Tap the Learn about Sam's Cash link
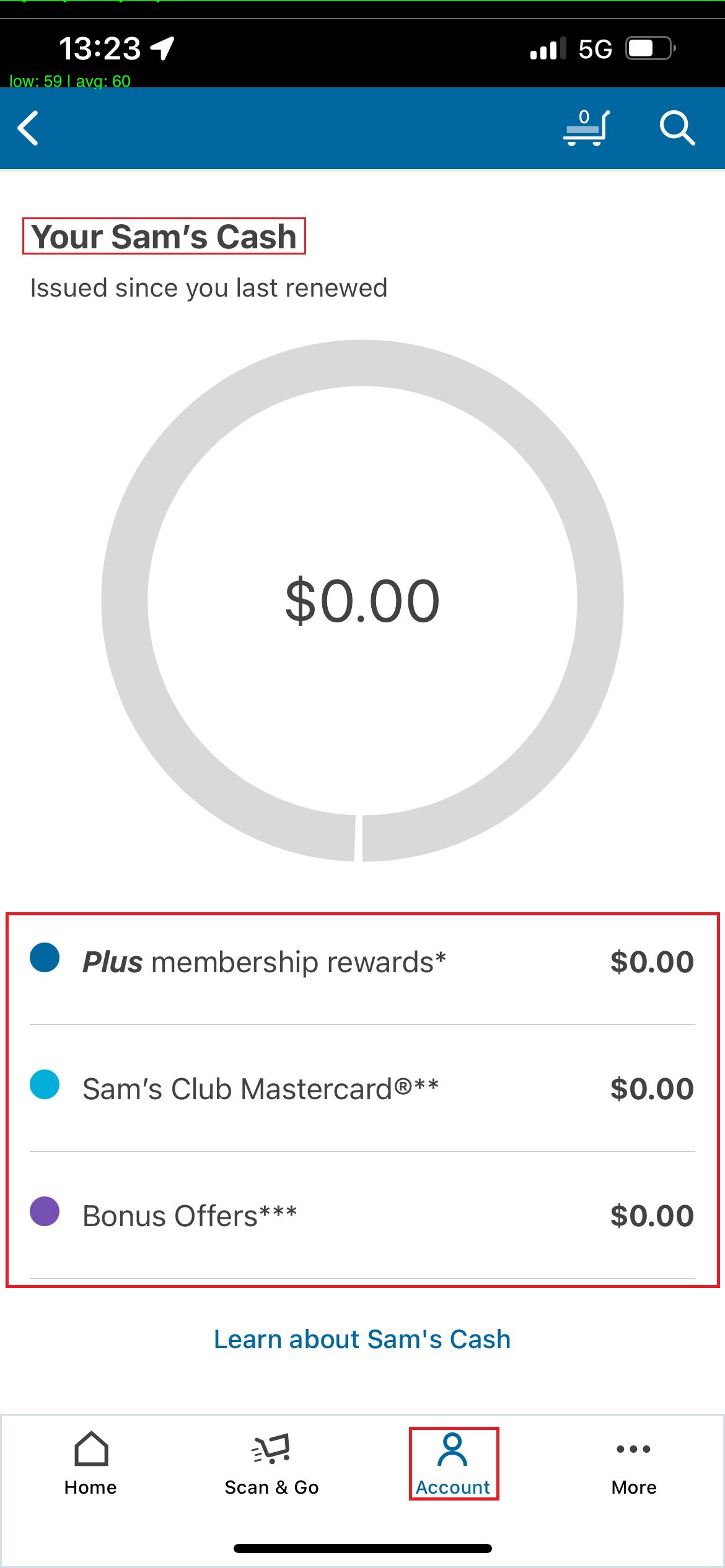Image resolution: width=725 pixels, height=1568 pixels. click(362, 1339)
